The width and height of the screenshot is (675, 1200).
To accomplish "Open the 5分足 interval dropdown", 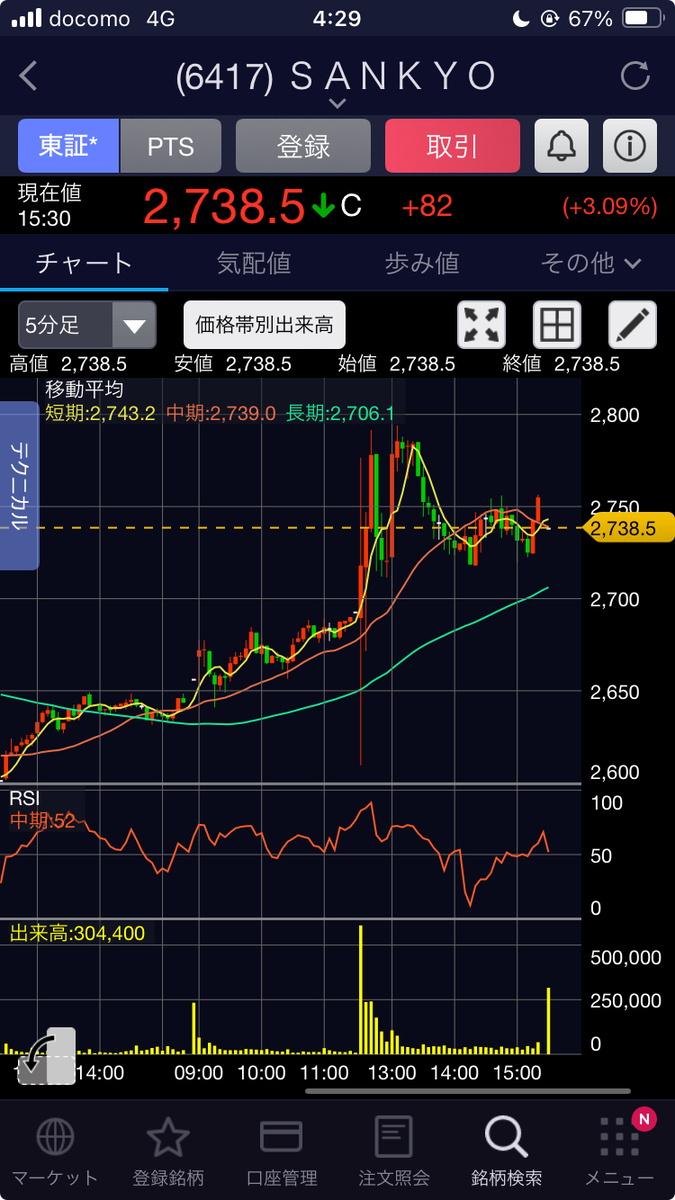I will pos(87,325).
